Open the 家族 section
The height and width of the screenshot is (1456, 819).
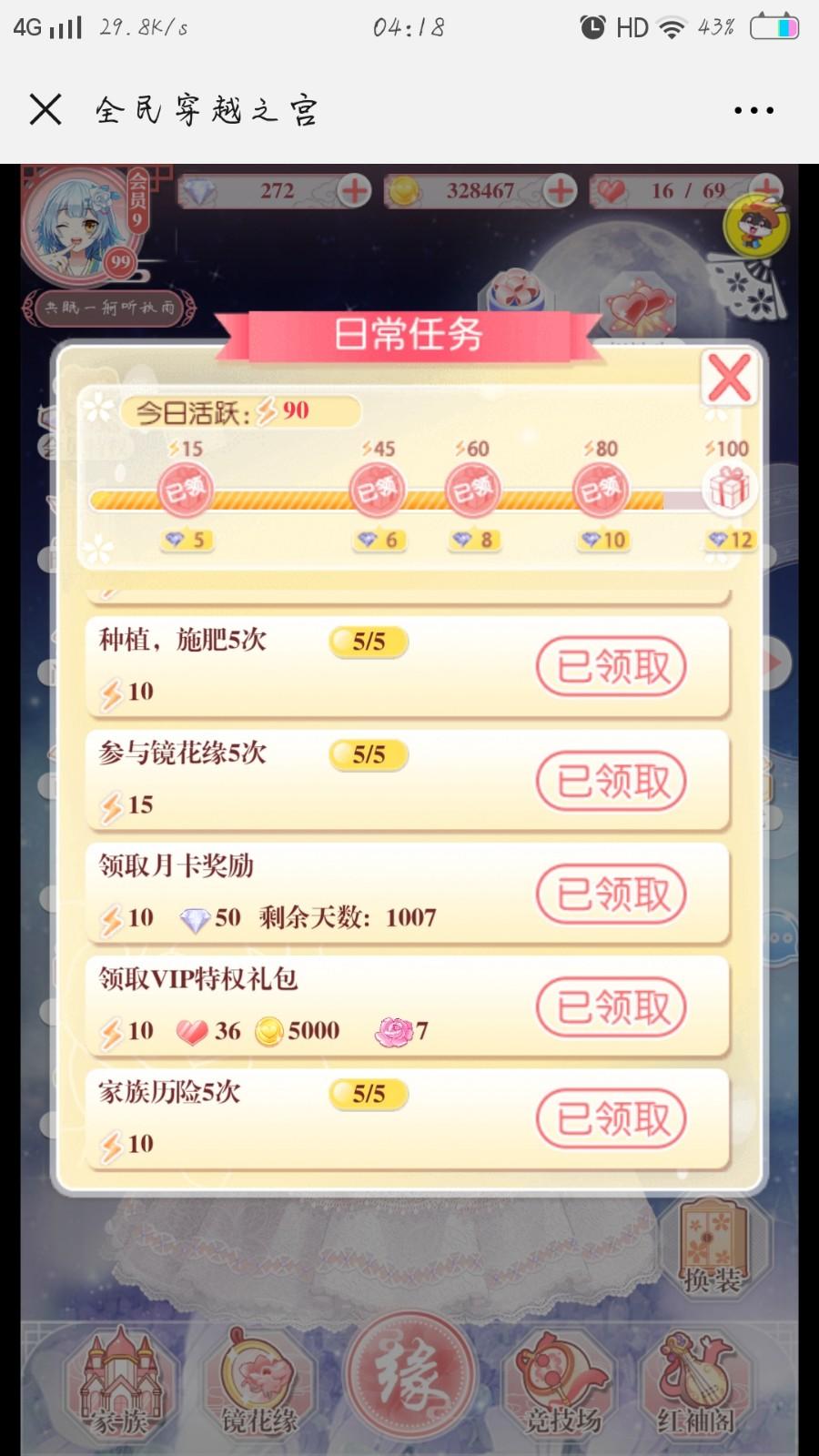pyautogui.click(x=120, y=1383)
